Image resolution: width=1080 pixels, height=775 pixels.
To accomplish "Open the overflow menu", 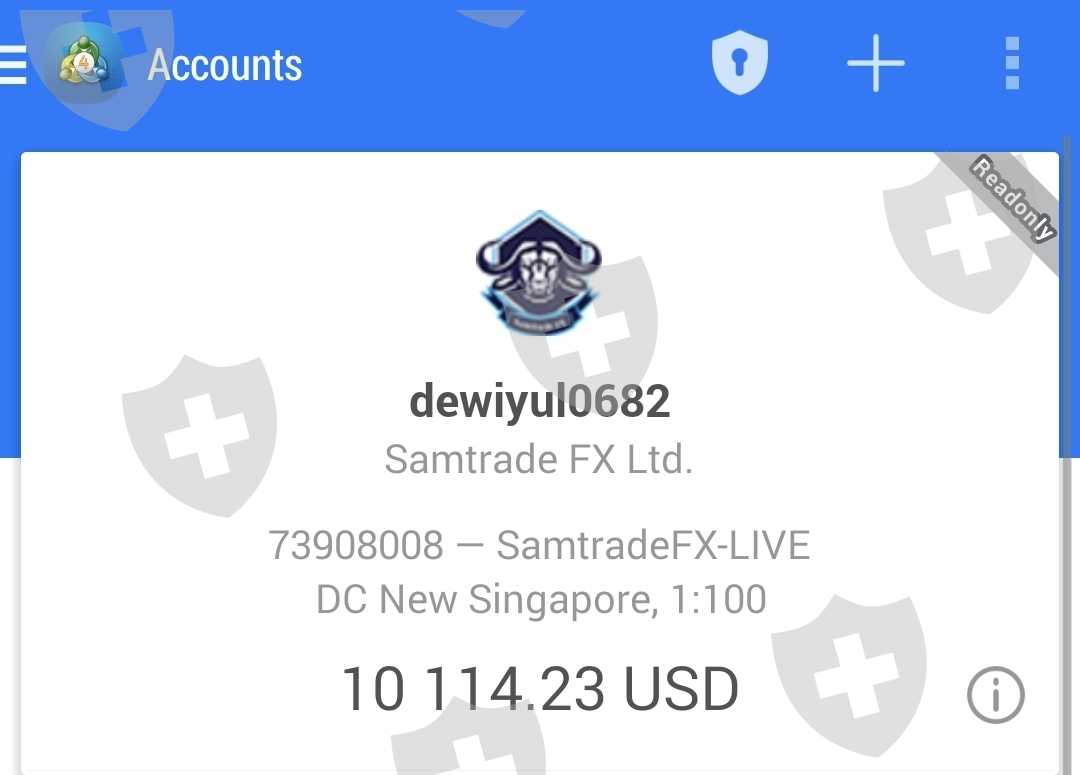I will coord(1012,63).
